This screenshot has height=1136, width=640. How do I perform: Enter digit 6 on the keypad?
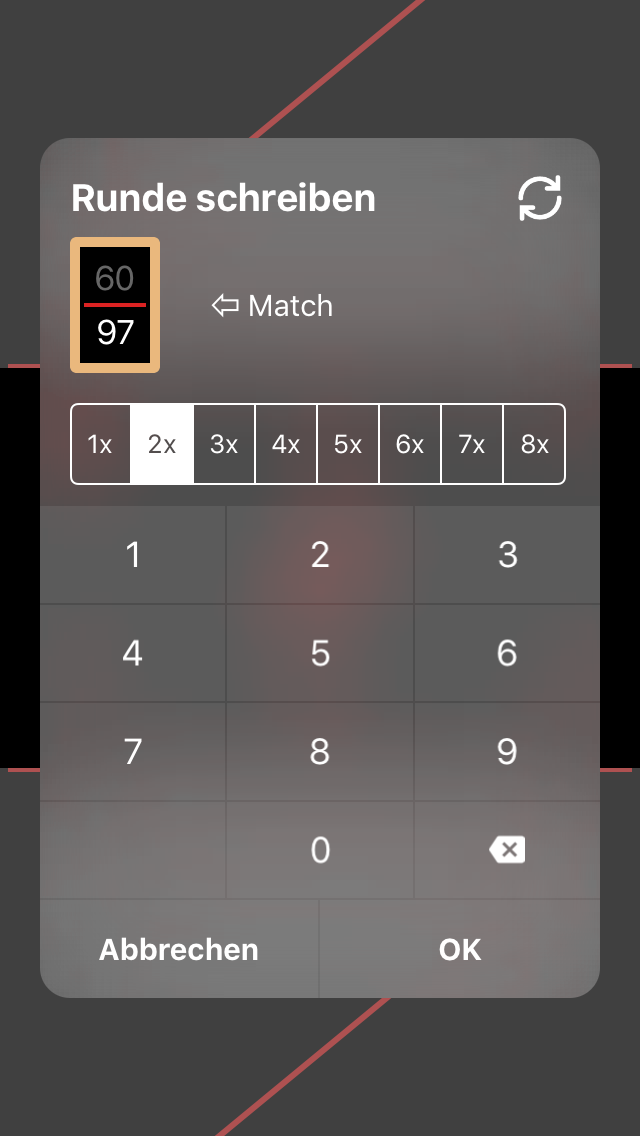click(507, 653)
